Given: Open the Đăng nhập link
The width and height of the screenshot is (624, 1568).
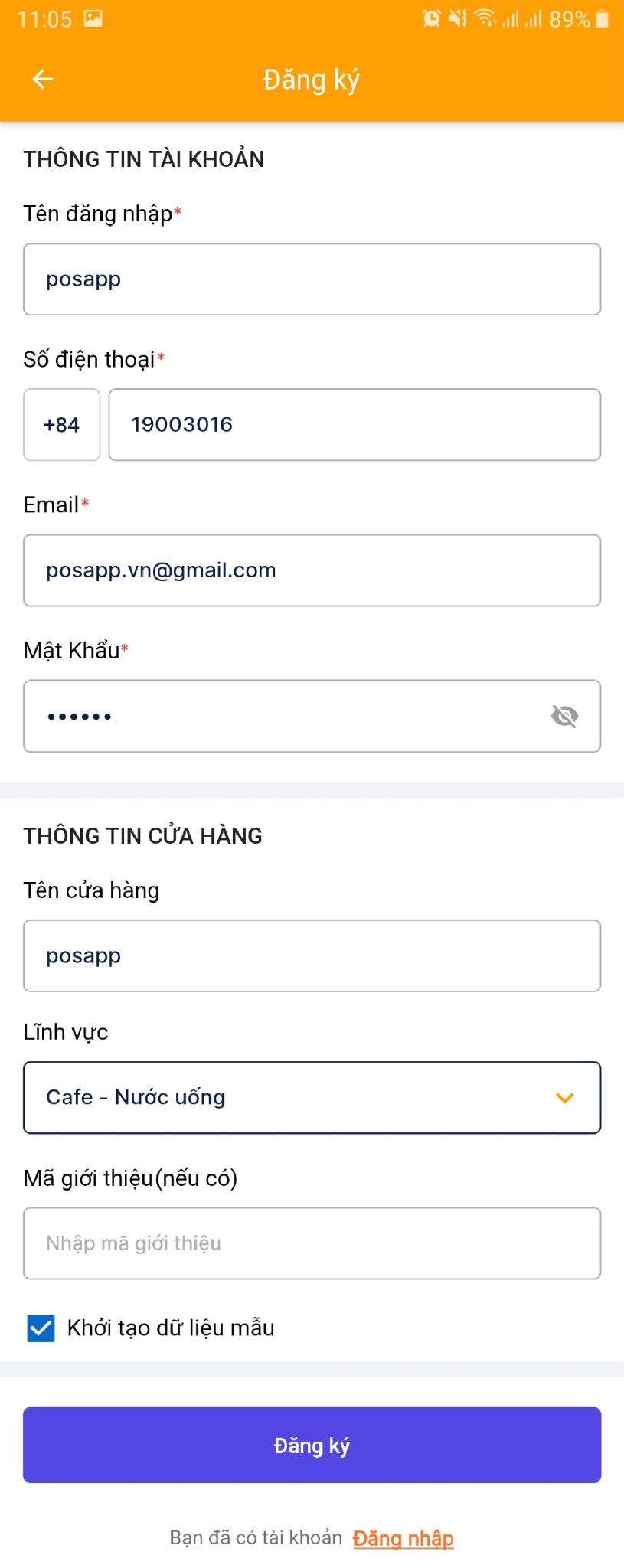Looking at the screenshot, I should click(x=403, y=1537).
